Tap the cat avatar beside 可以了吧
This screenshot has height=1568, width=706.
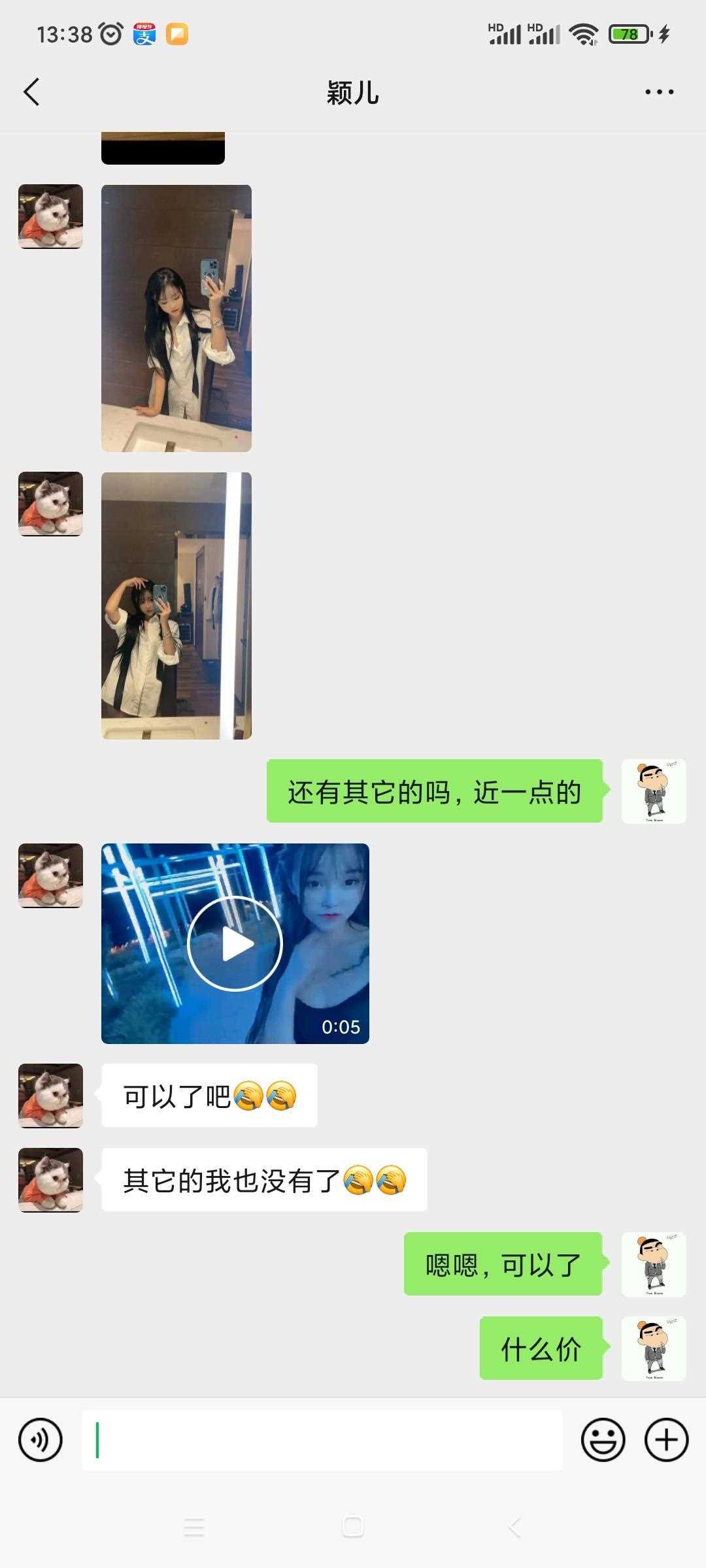(51, 1096)
